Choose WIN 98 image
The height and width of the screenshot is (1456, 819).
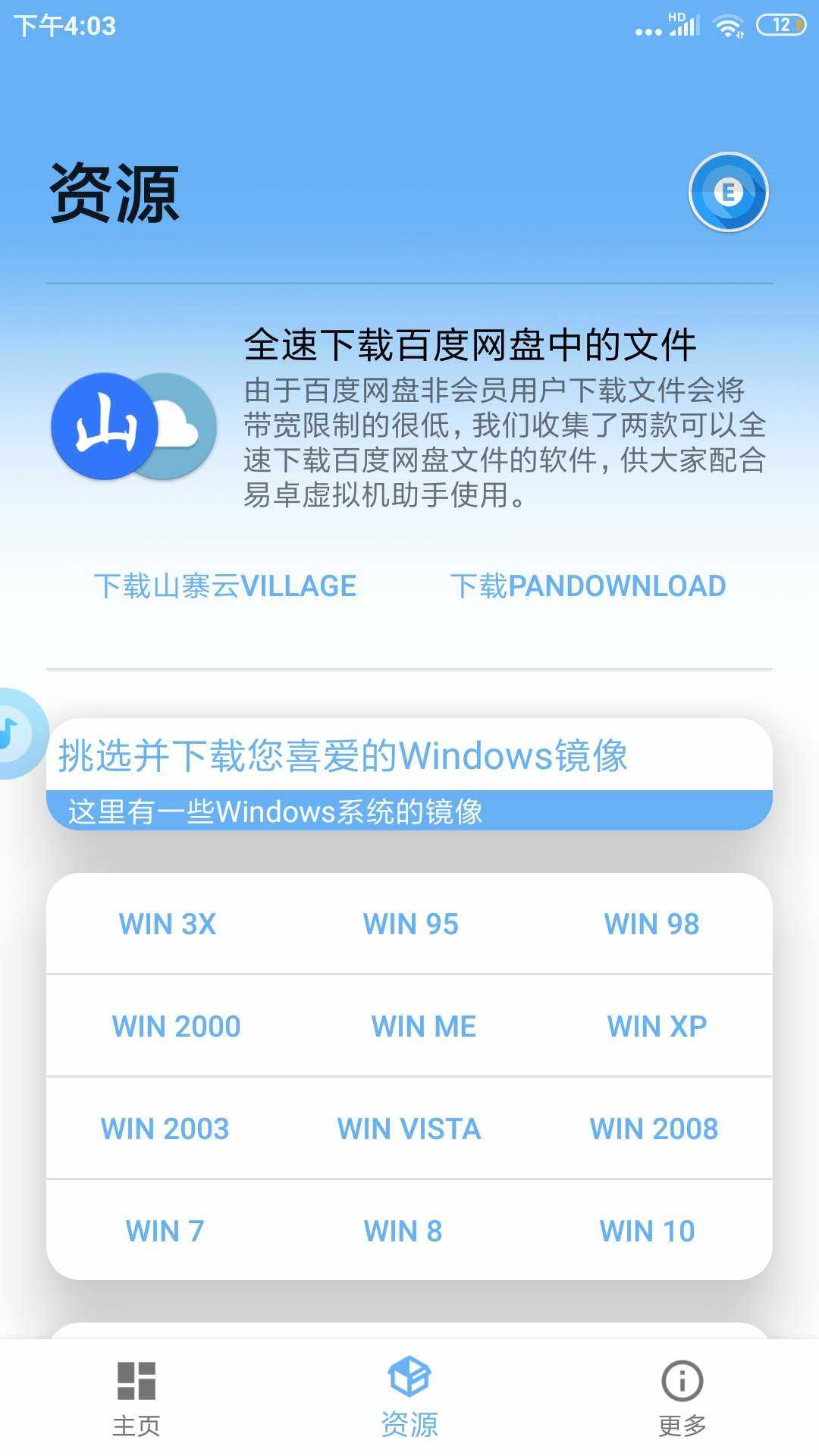tap(651, 924)
